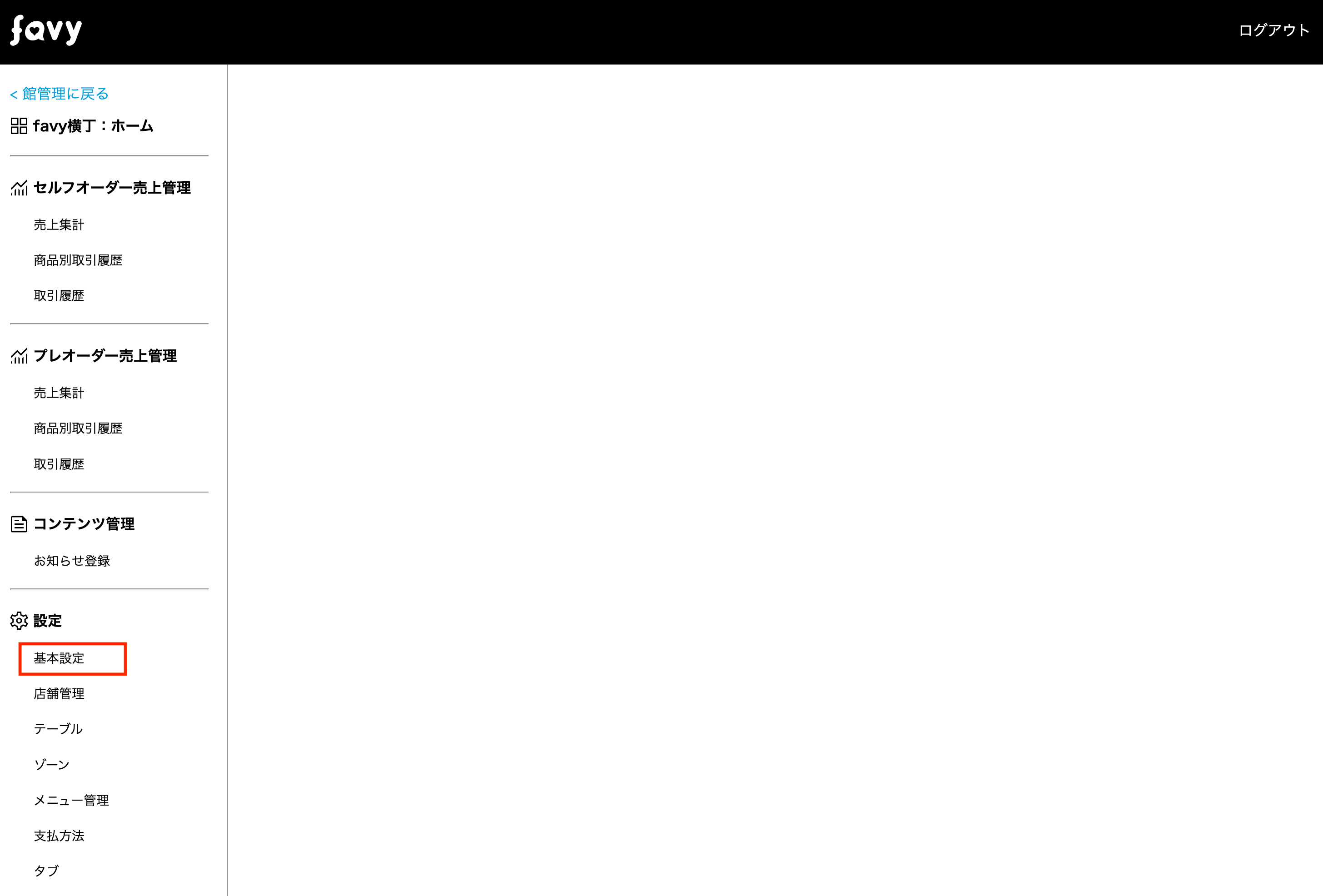
Task: Select 基本設定 in the settings menu
Action: [59, 658]
